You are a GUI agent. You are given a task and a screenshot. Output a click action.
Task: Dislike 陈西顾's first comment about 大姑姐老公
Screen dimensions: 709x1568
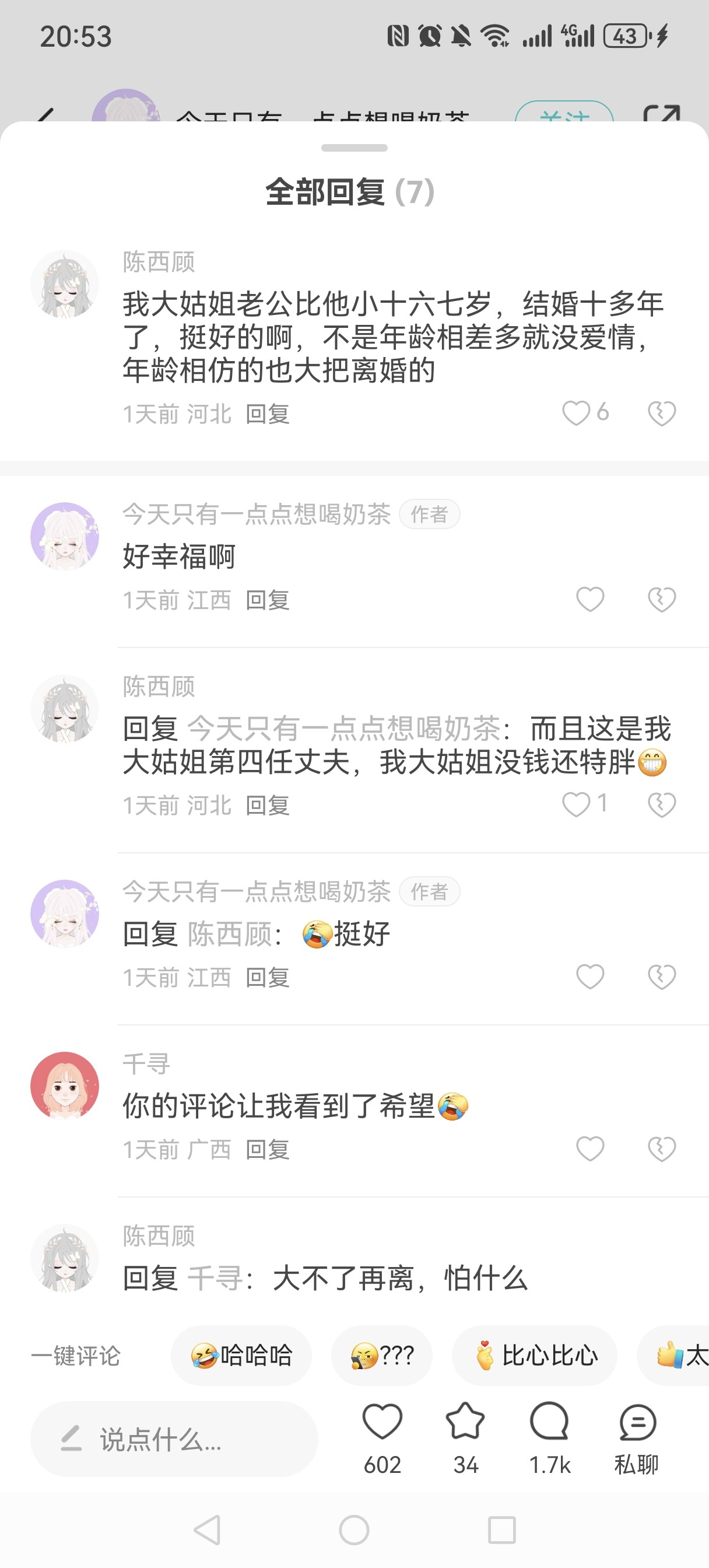tap(662, 414)
